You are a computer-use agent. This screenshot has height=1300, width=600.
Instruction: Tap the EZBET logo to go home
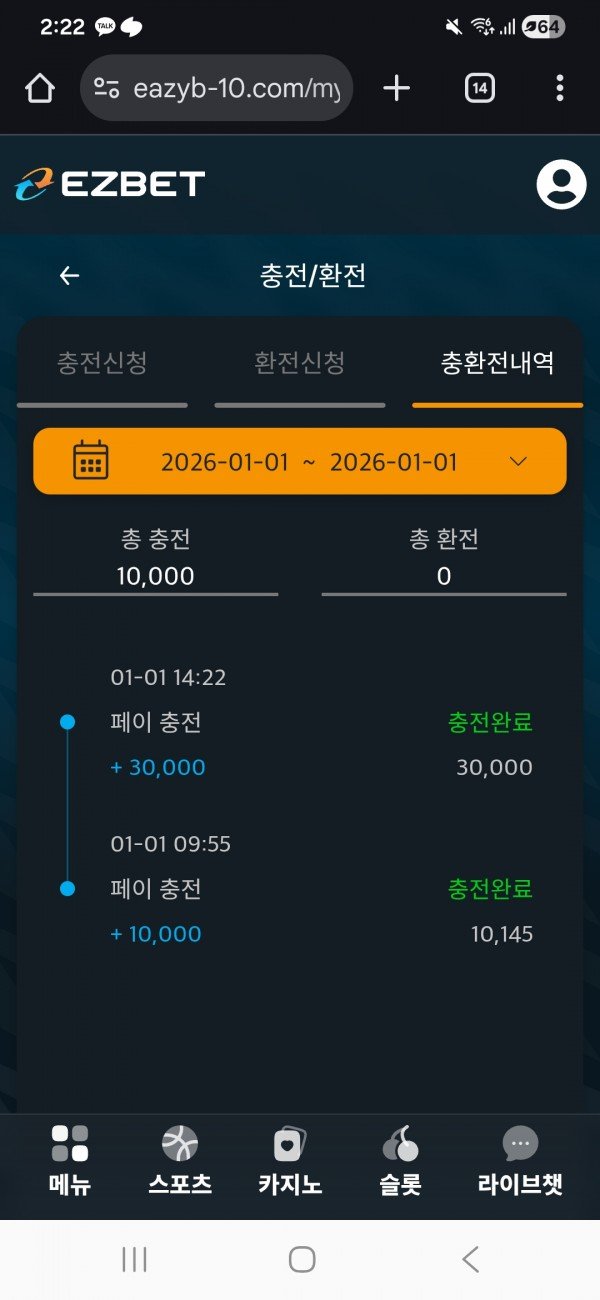(110, 184)
